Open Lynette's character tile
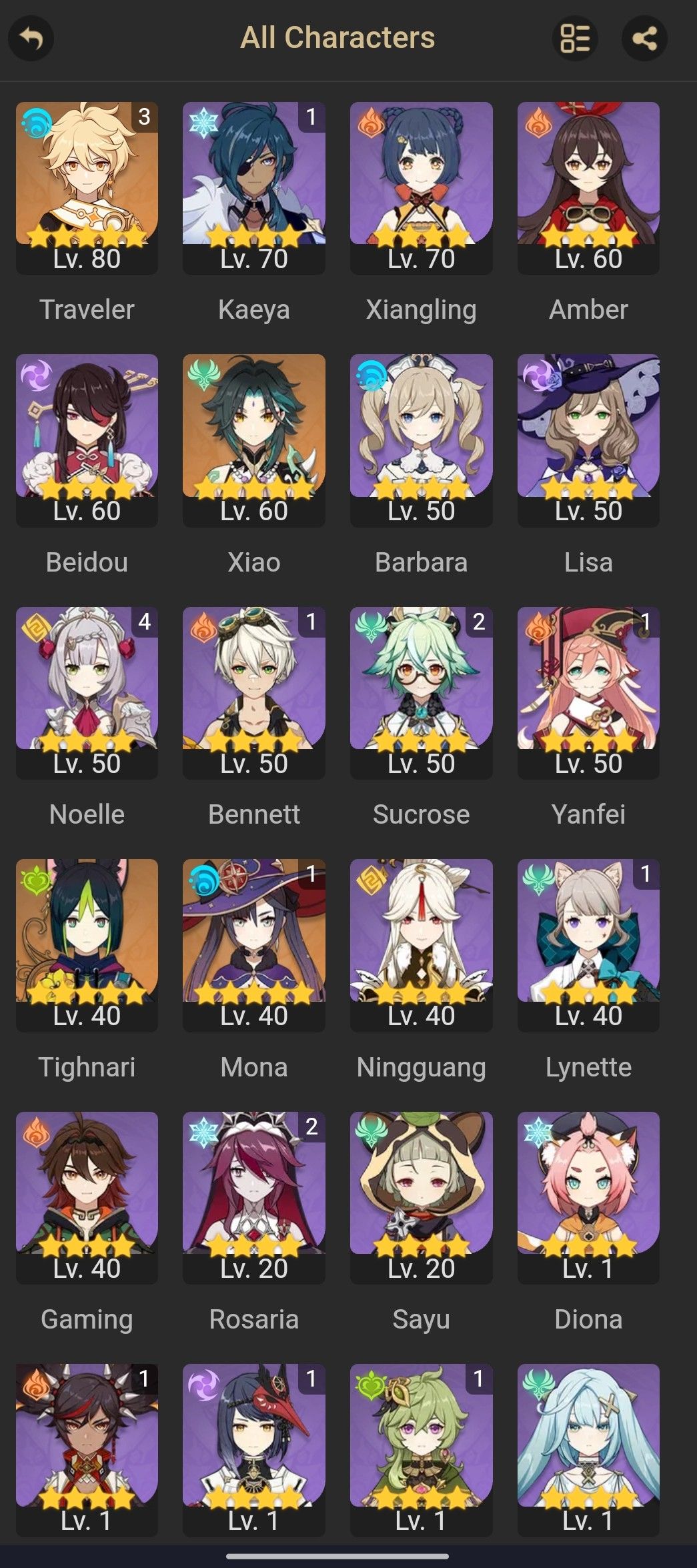697x1568 pixels. [x=588, y=945]
